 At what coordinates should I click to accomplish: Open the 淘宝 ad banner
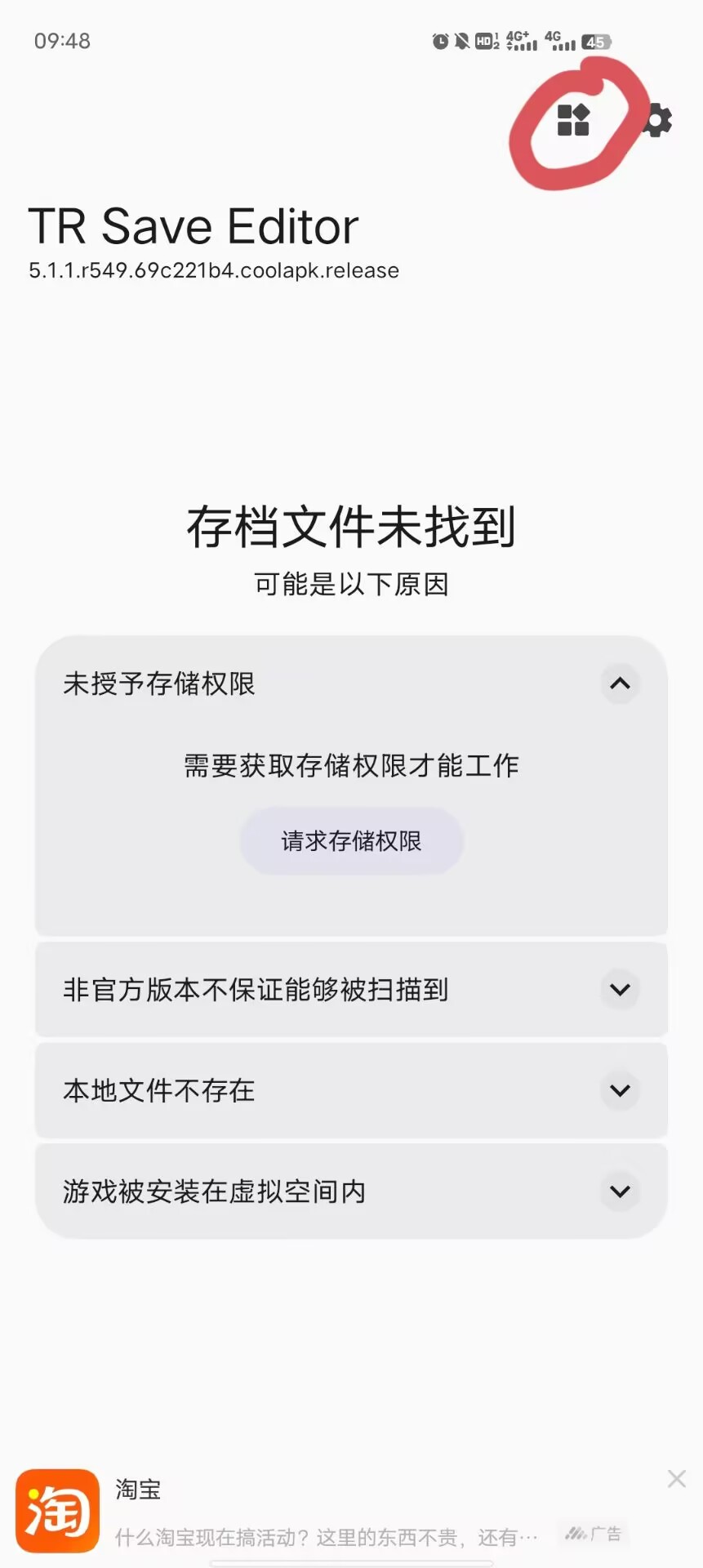(x=327, y=1511)
